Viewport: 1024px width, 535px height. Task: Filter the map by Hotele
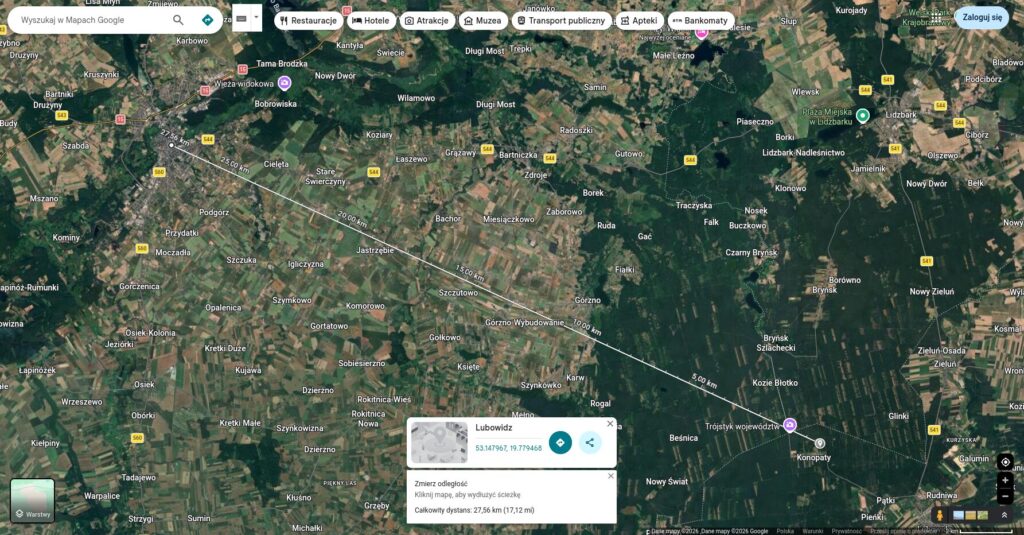pos(370,20)
